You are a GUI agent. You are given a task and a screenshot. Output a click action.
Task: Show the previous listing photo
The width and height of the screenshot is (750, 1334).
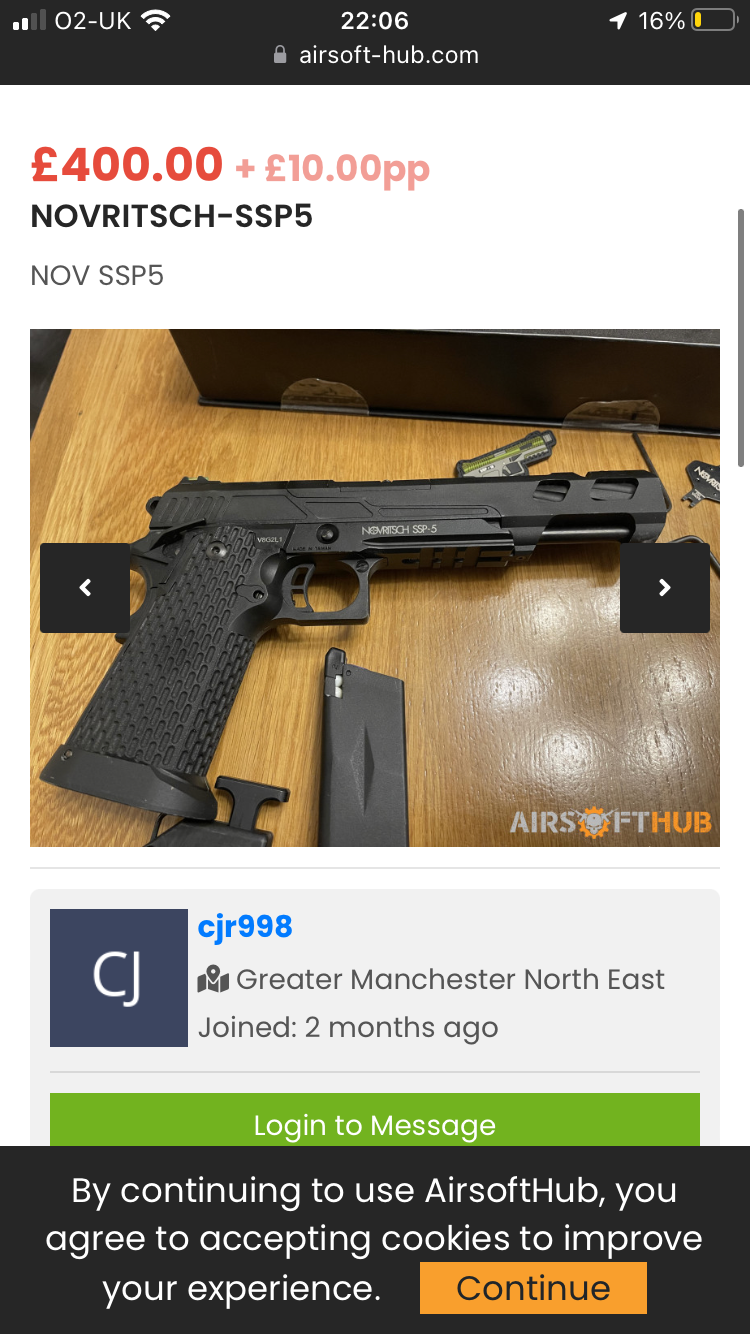tap(85, 588)
